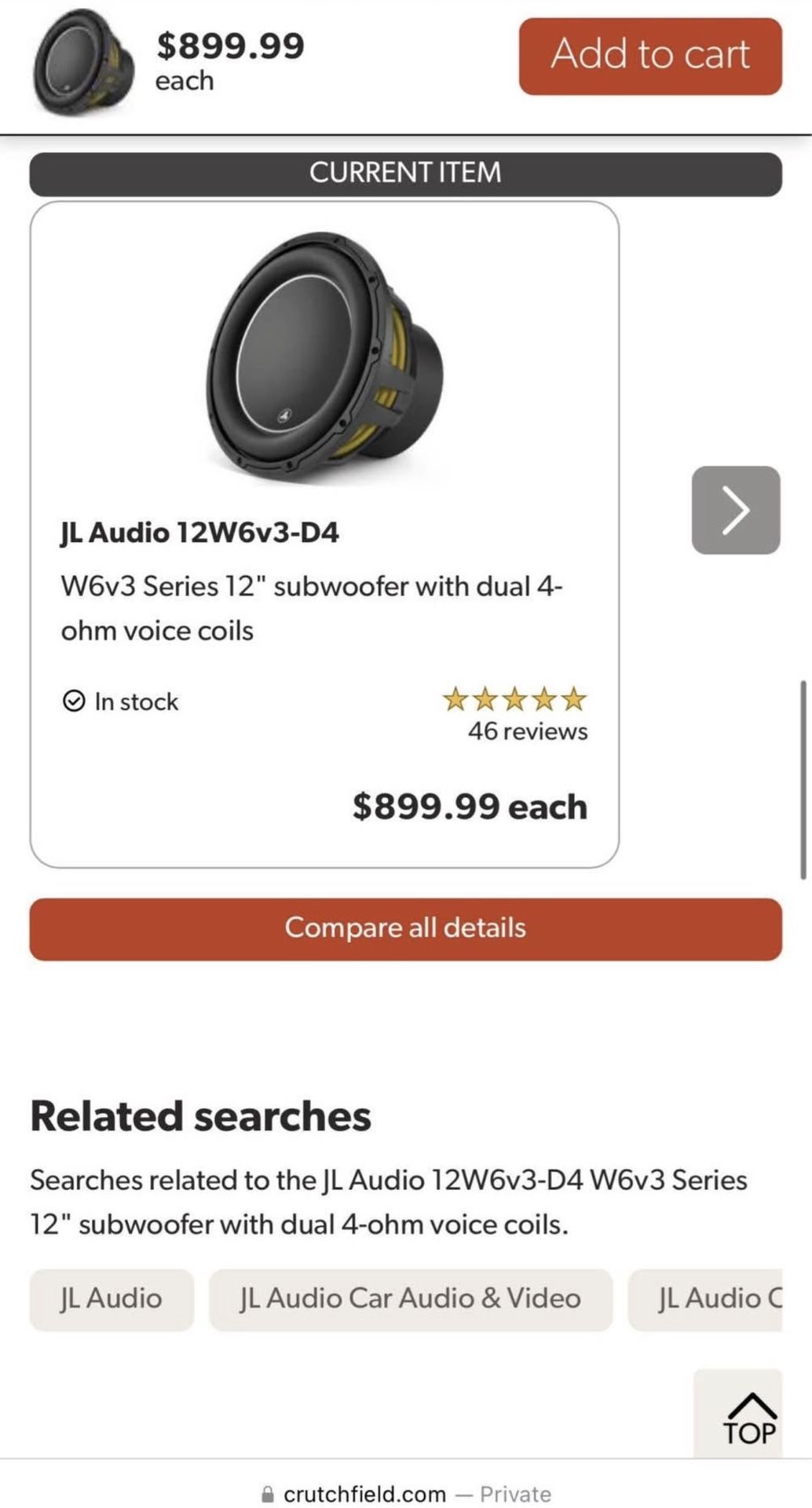
Task: Open the CURRENT ITEM section header
Action: pyautogui.click(x=406, y=171)
